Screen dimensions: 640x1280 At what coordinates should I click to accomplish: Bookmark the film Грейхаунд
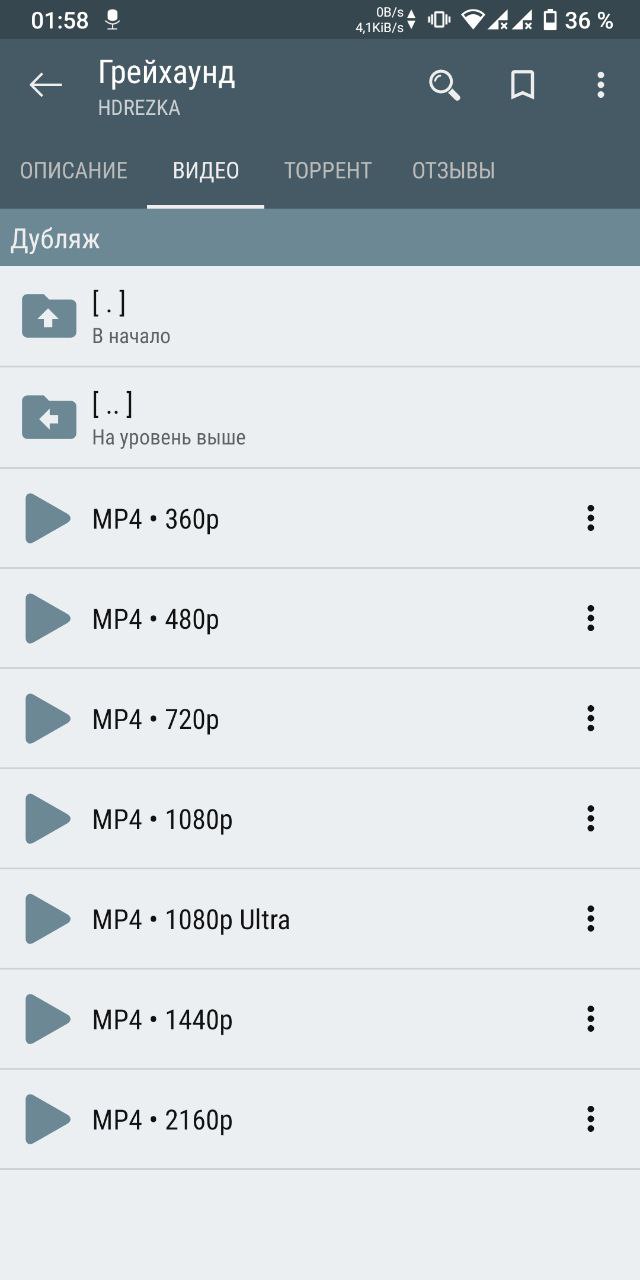click(x=522, y=86)
